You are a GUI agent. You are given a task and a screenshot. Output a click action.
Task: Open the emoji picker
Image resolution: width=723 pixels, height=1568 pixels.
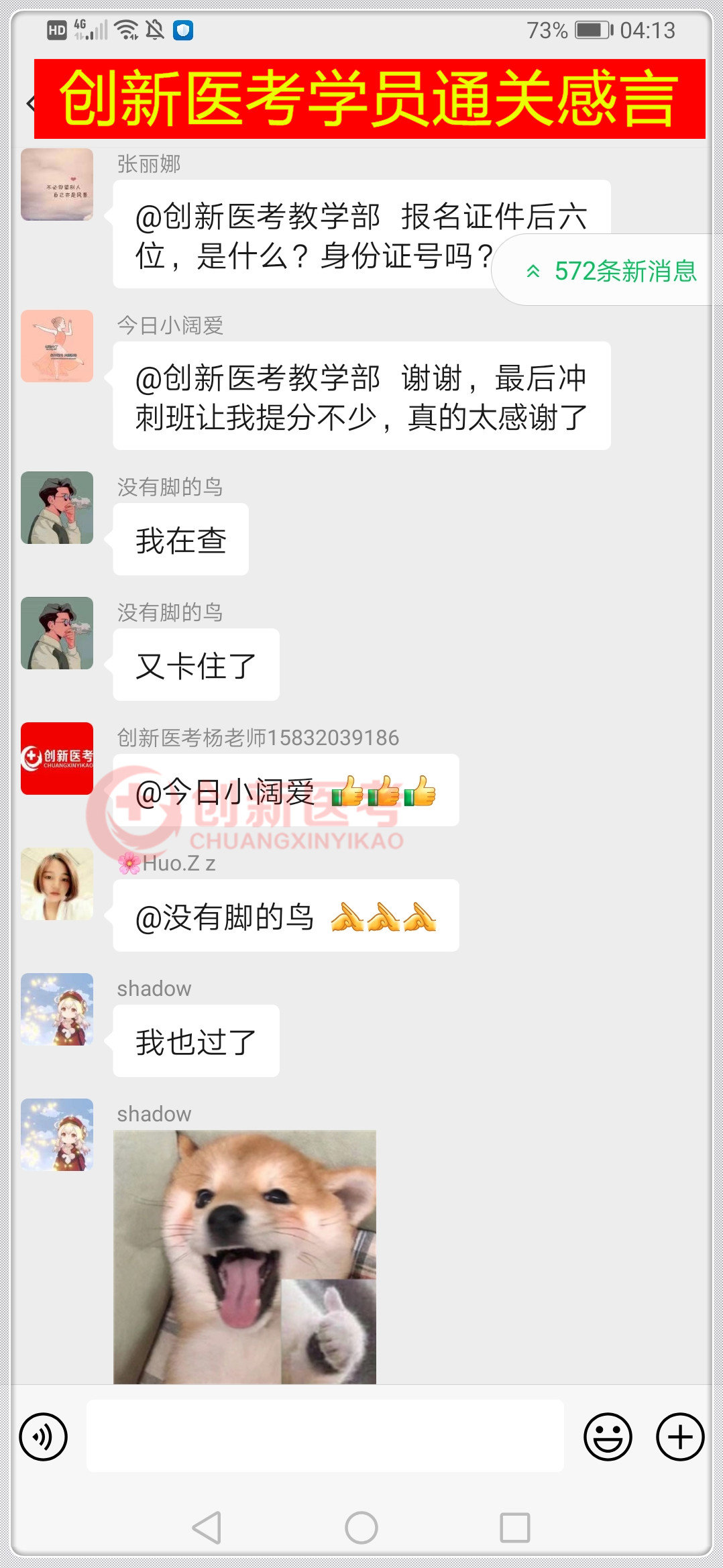tap(608, 1436)
